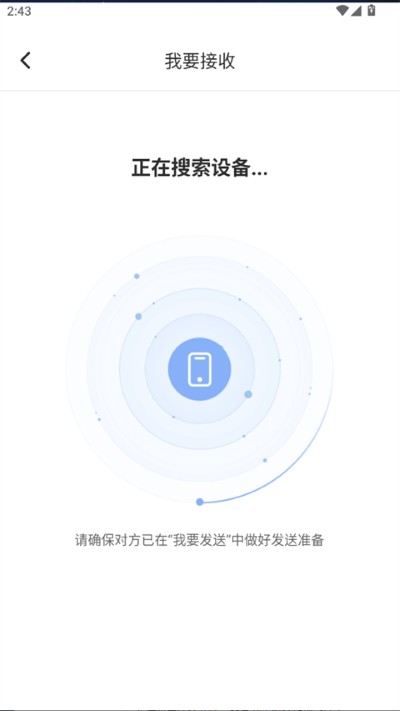Go back from the 我要接收 screen

pos(25,60)
